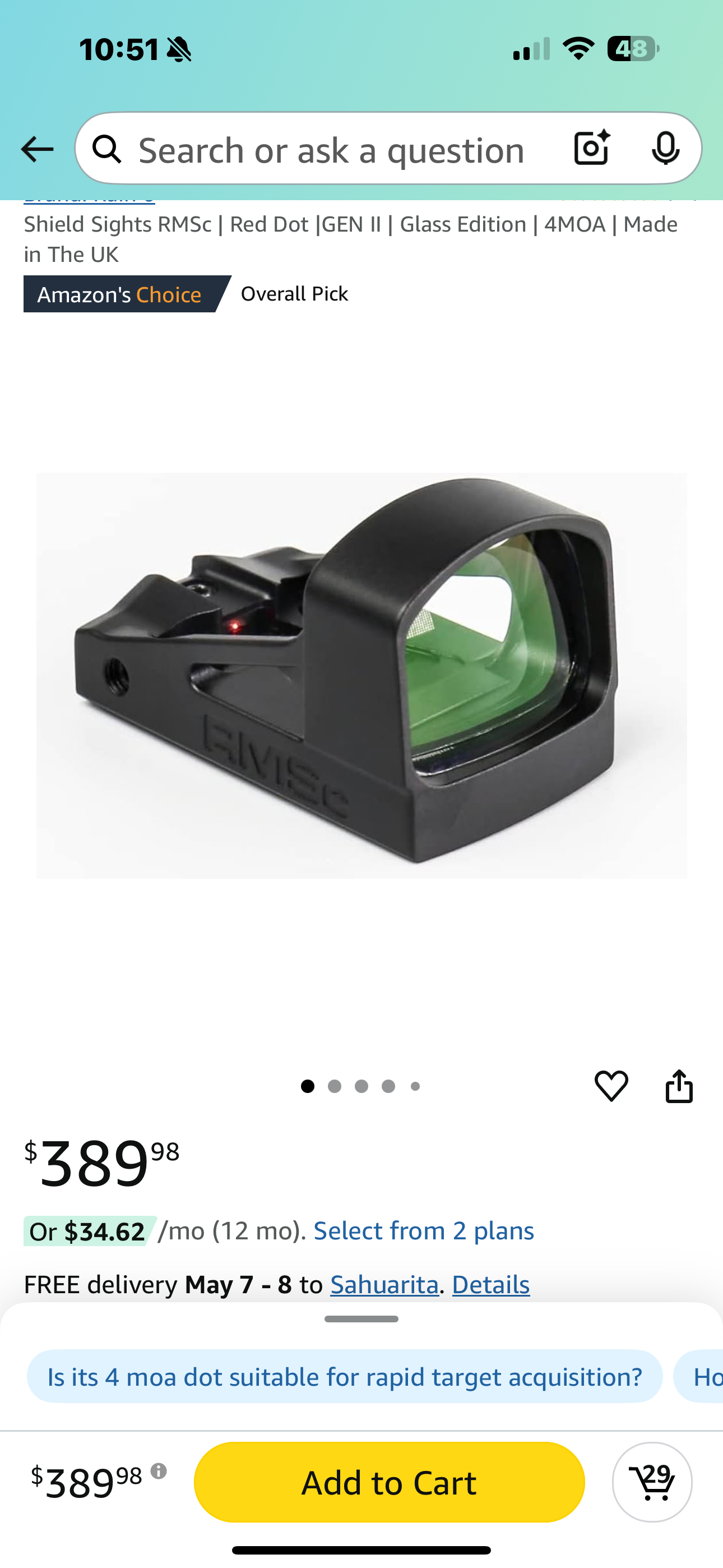Open the cart with 29 items

click(652, 1482)
